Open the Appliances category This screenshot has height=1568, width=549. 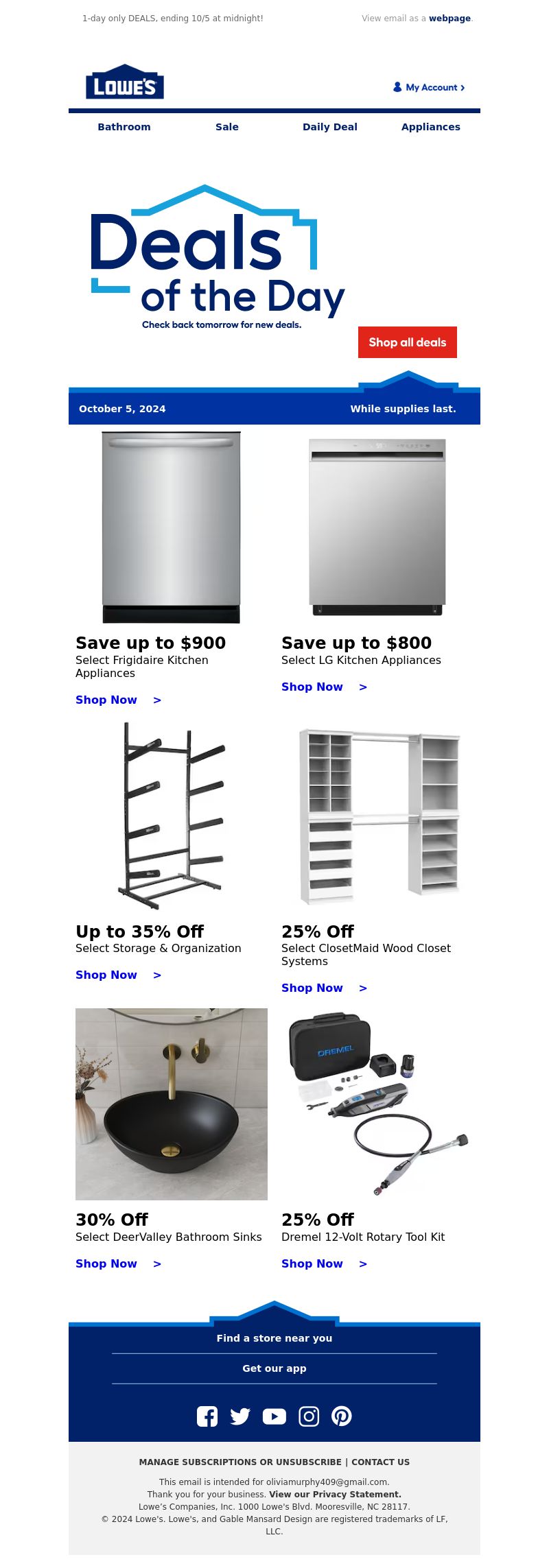tap(431, 127)
